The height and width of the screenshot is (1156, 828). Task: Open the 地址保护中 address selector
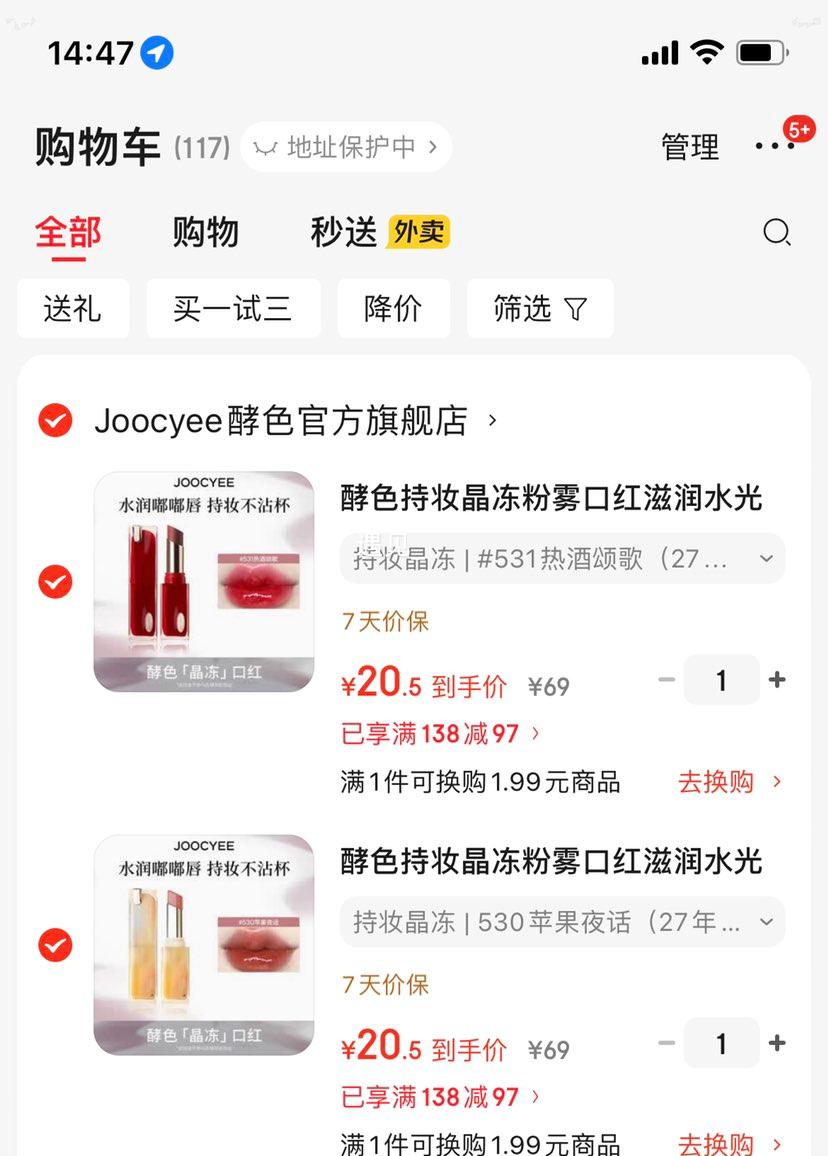click(x=346, y=148)
